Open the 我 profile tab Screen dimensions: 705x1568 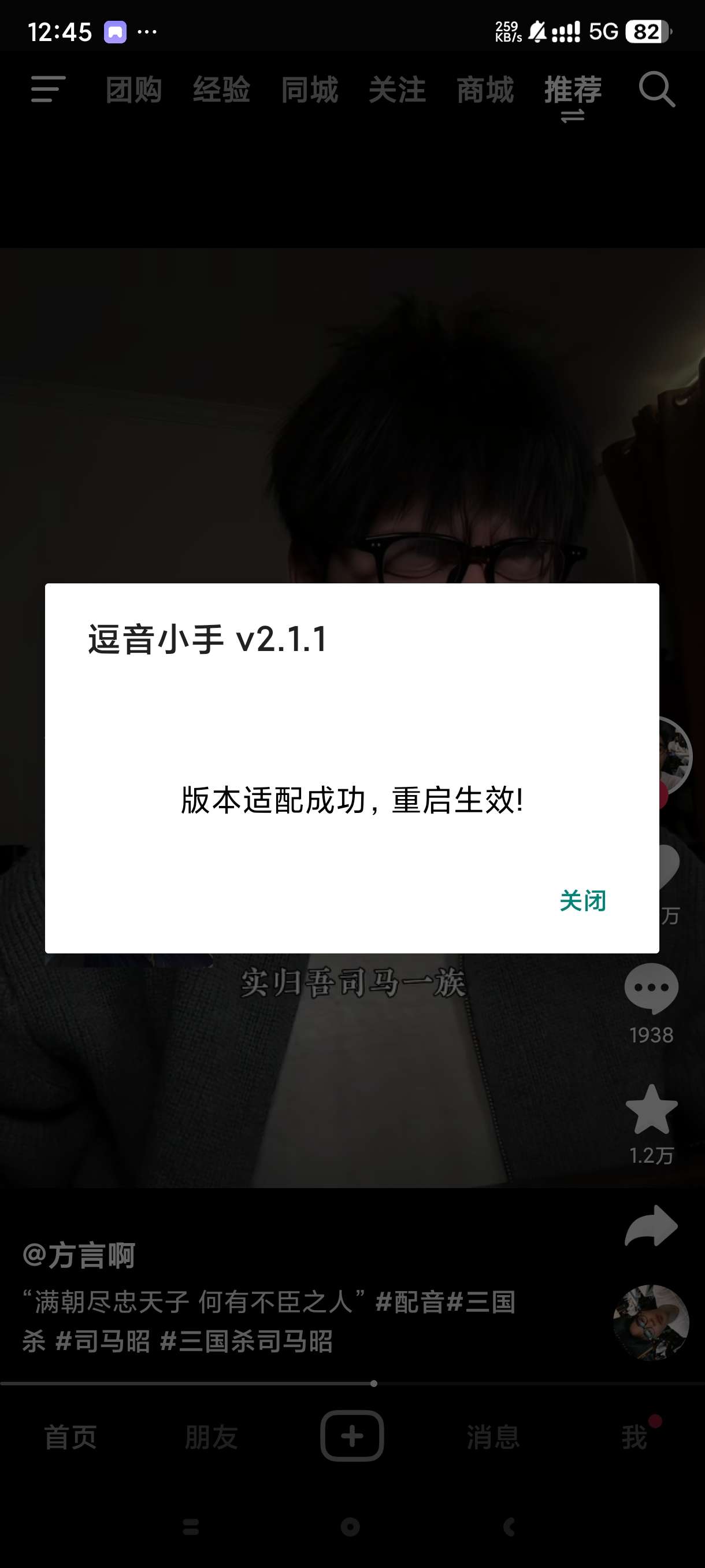tap(634, 1437)
